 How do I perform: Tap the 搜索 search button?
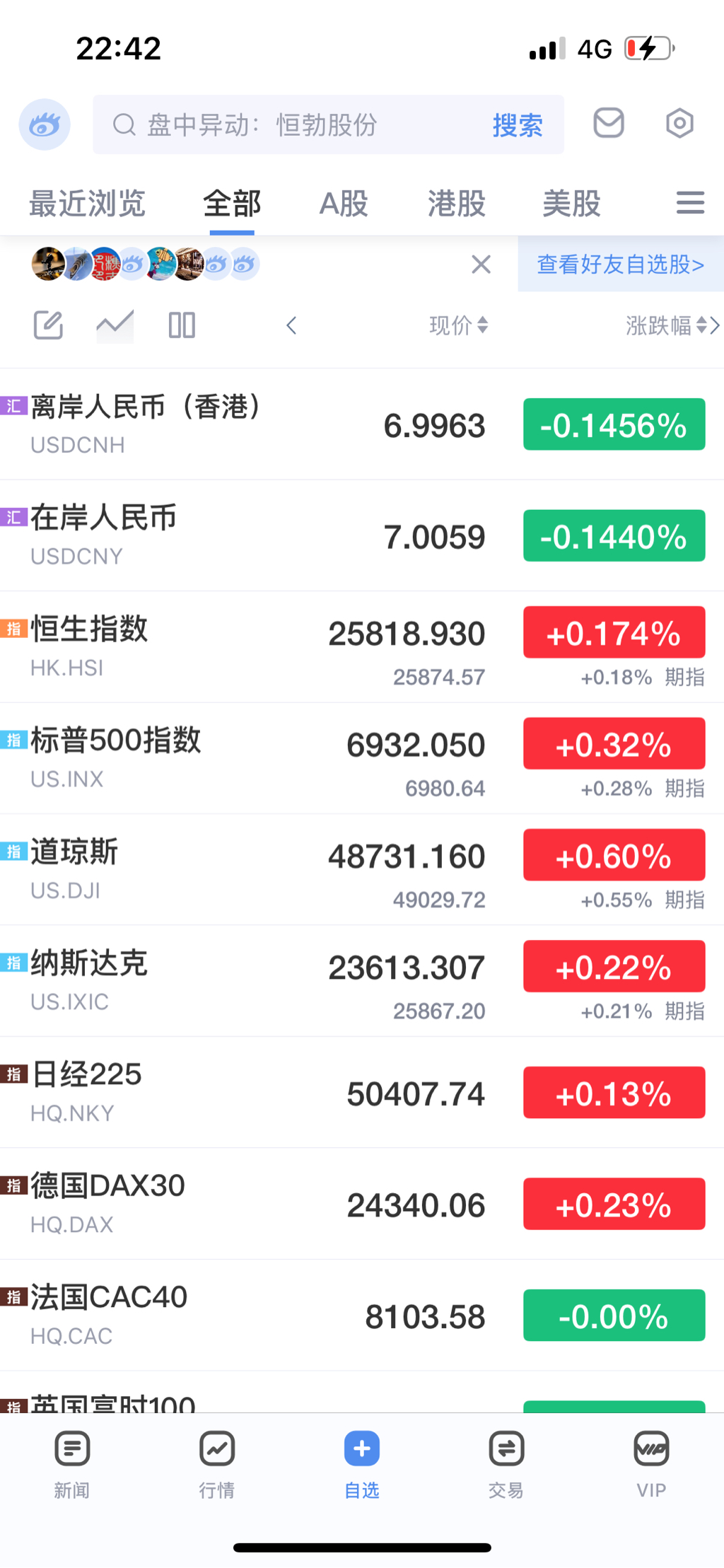(x=518, y=125)
